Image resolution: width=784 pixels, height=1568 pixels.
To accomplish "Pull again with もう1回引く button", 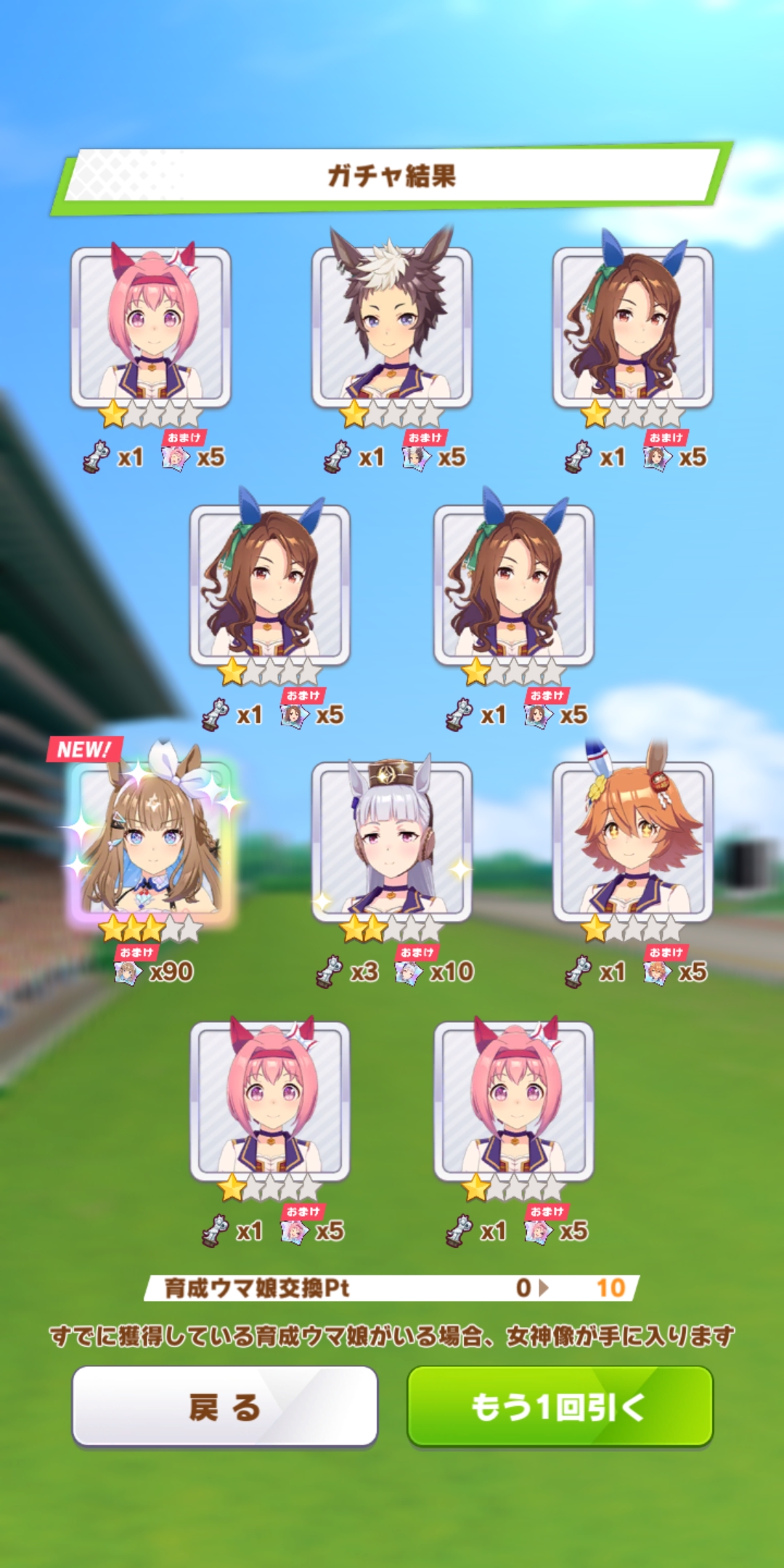I will tap(560, 1407).
